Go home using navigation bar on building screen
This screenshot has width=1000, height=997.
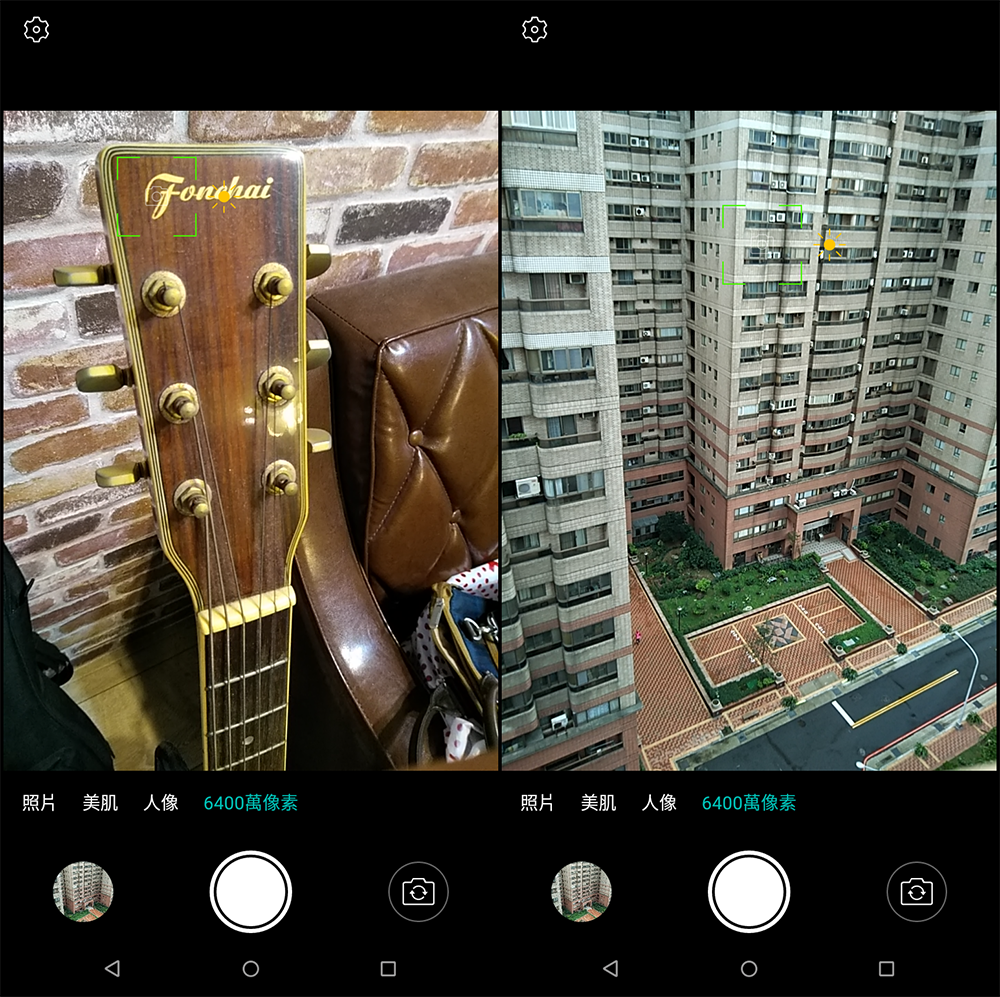(x=749, y=968)
